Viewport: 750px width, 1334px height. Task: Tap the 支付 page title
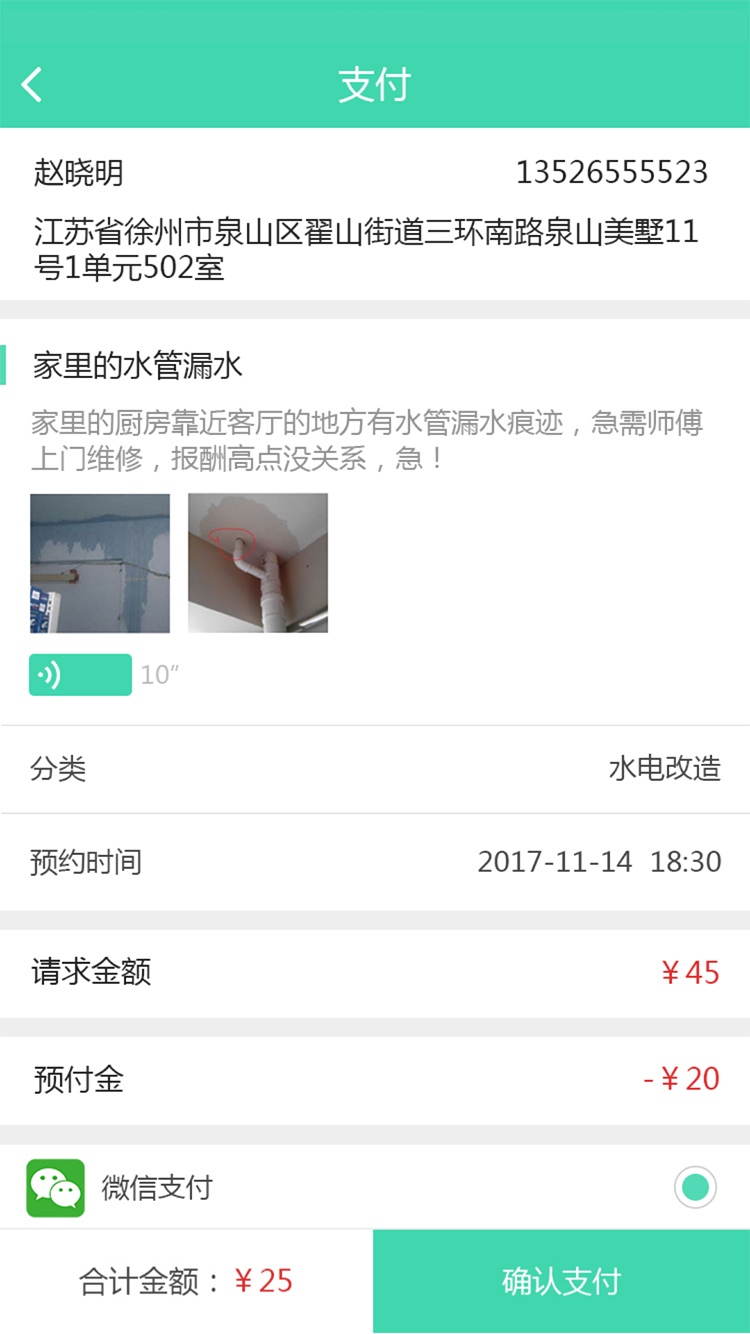tap(375, 84)
